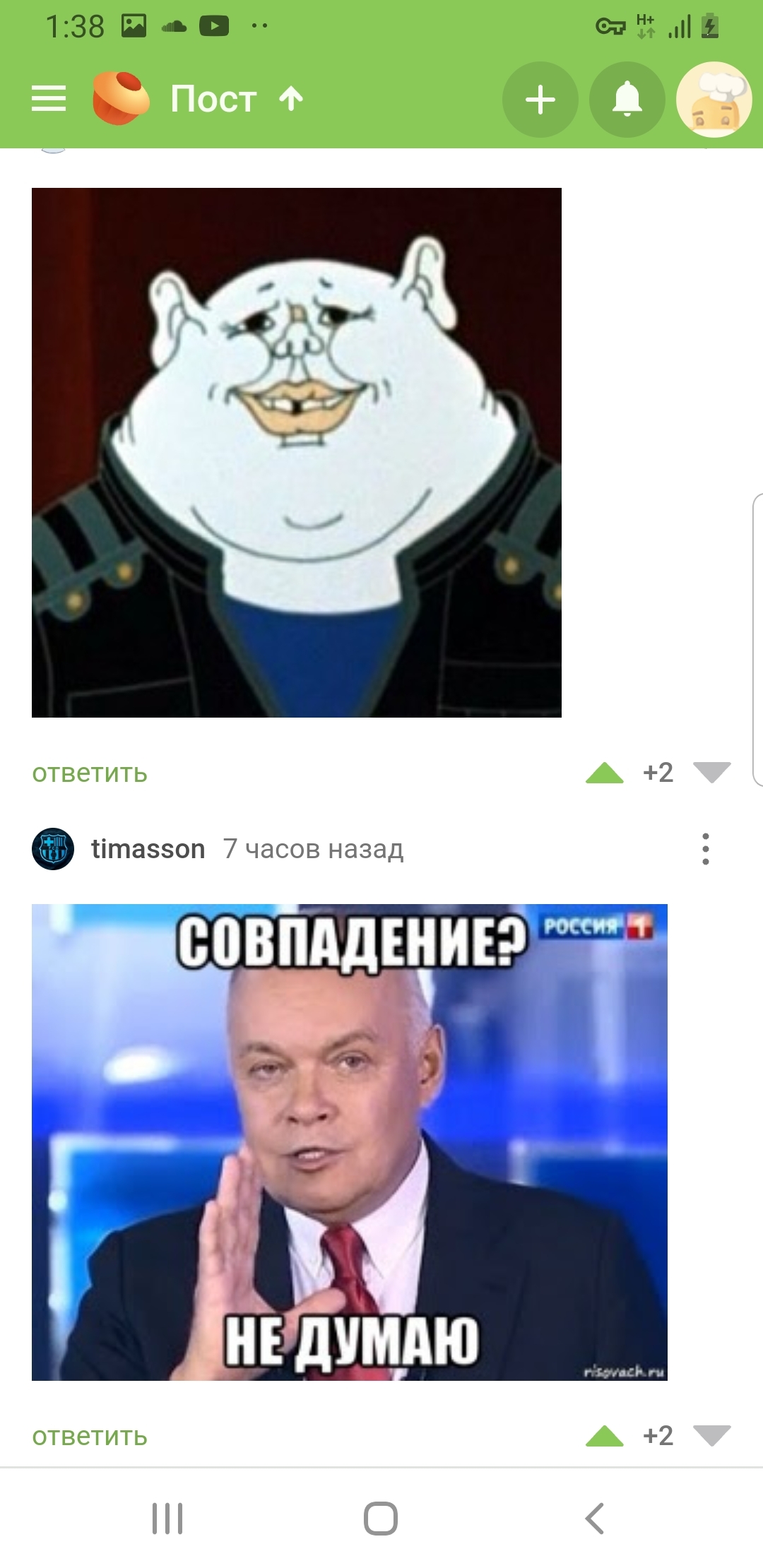Open recent apps from navigation bar
Image resolution: width=763 pixels, height=1568 pixels.
[x=167, y=1519]
